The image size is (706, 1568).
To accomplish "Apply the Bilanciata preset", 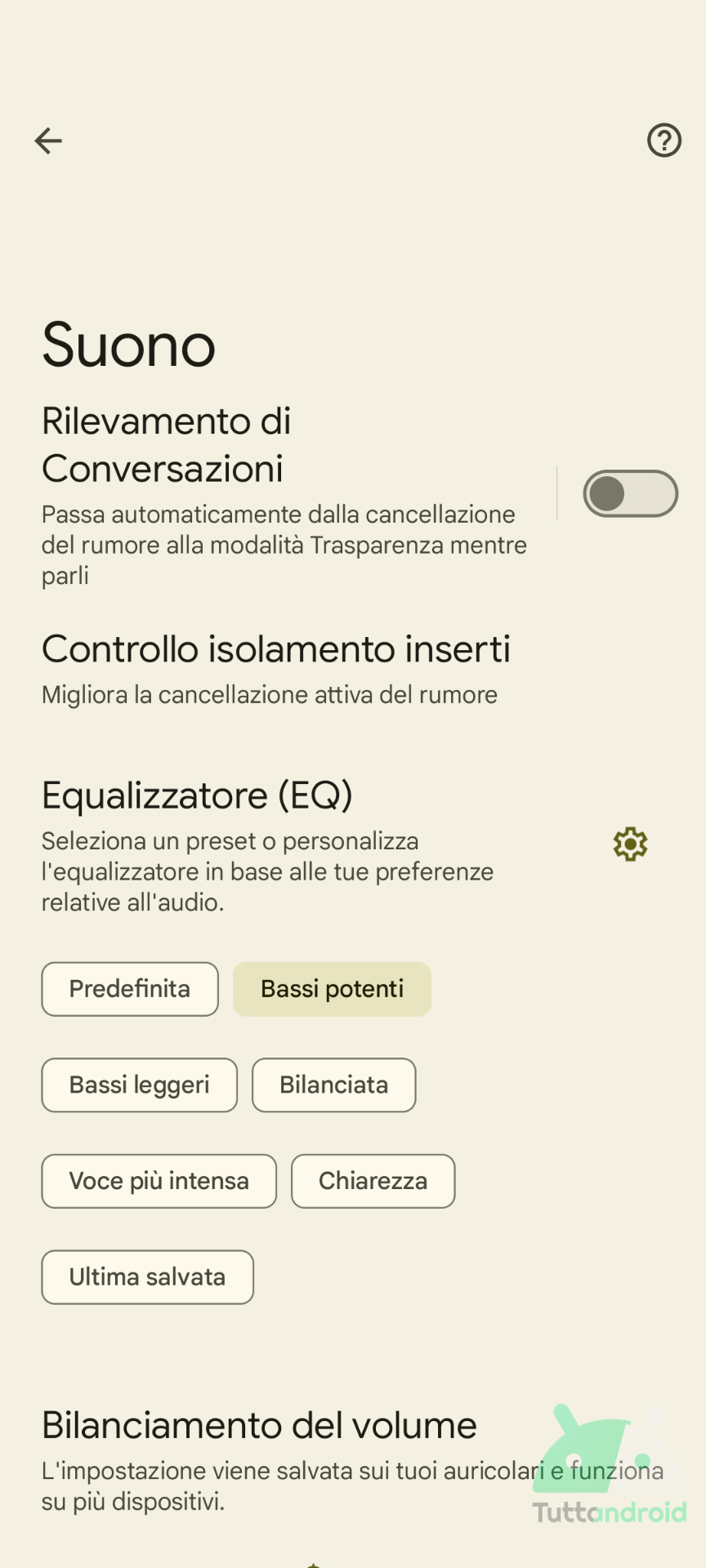I will point(333,1085).
